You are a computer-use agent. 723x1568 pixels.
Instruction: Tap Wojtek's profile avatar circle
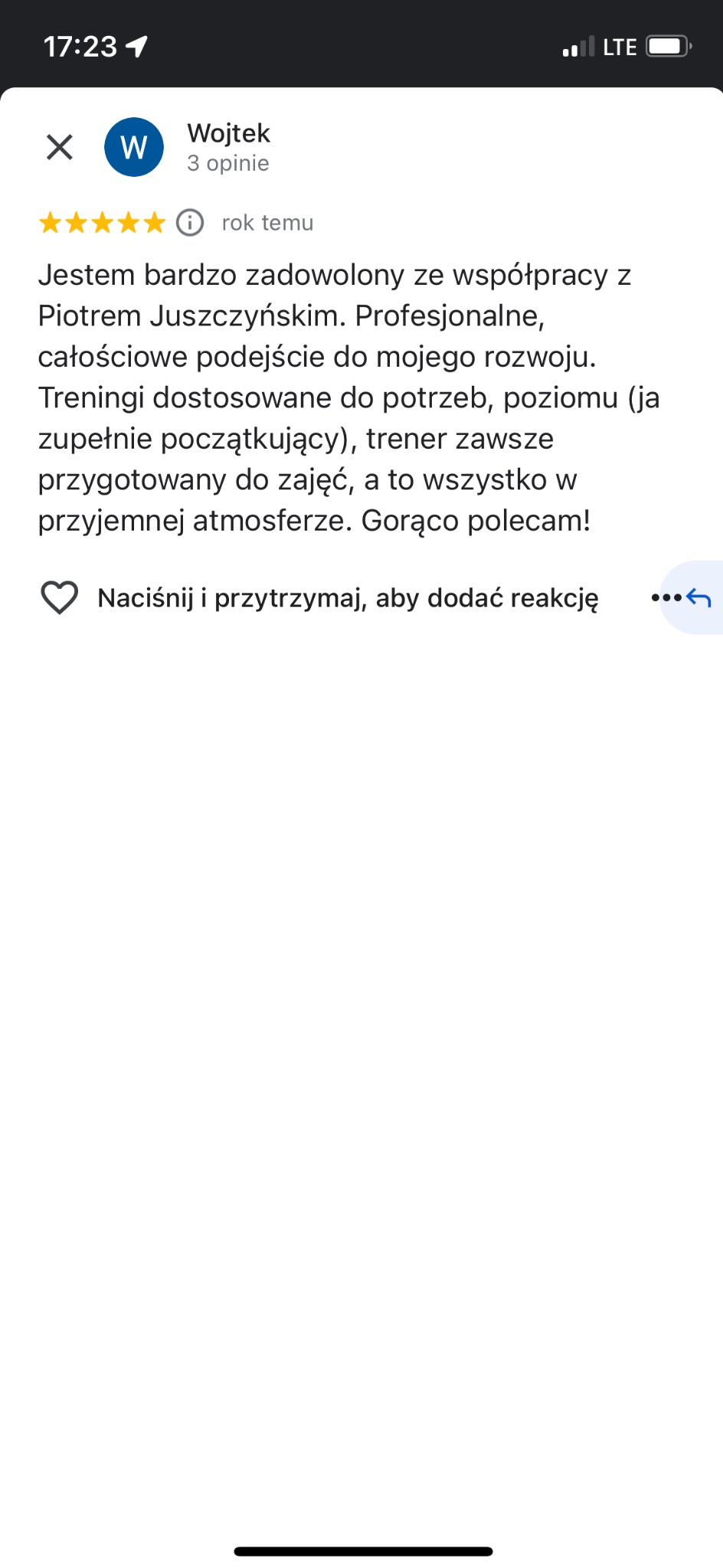click(x=135, y=147)
